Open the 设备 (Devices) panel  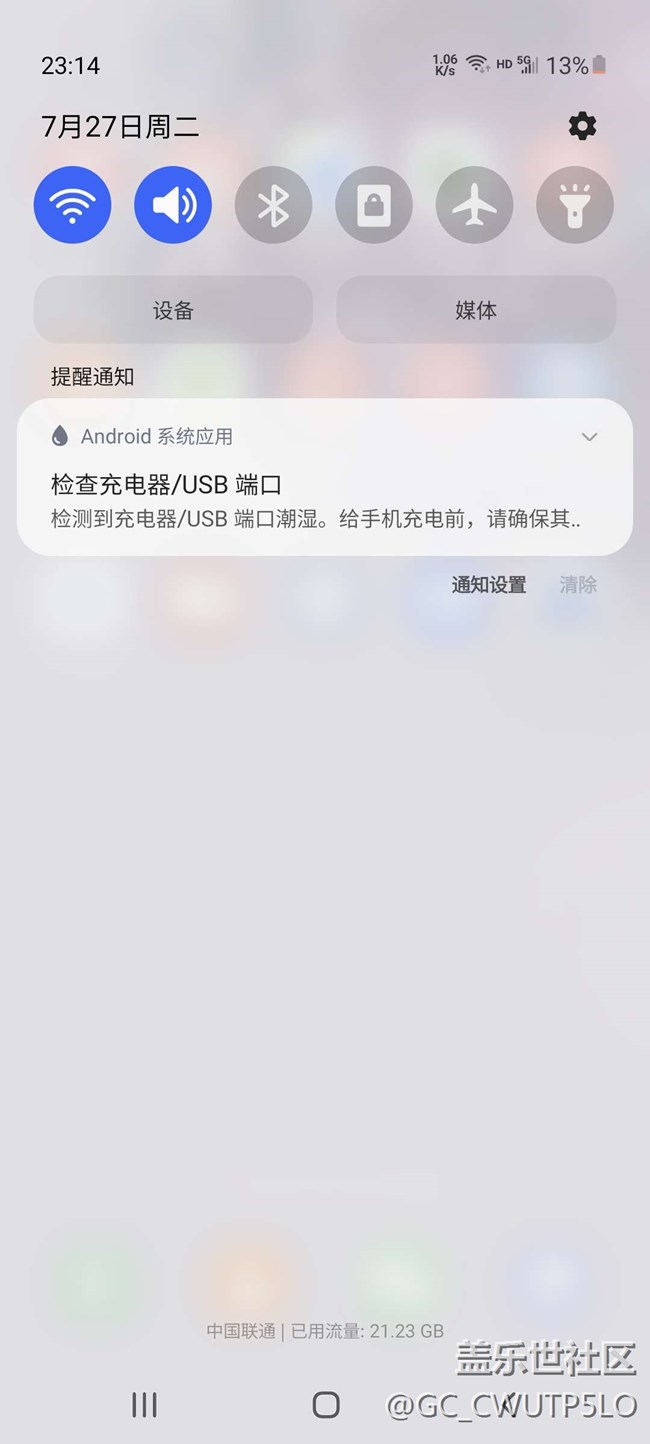(x=173, y=310)
